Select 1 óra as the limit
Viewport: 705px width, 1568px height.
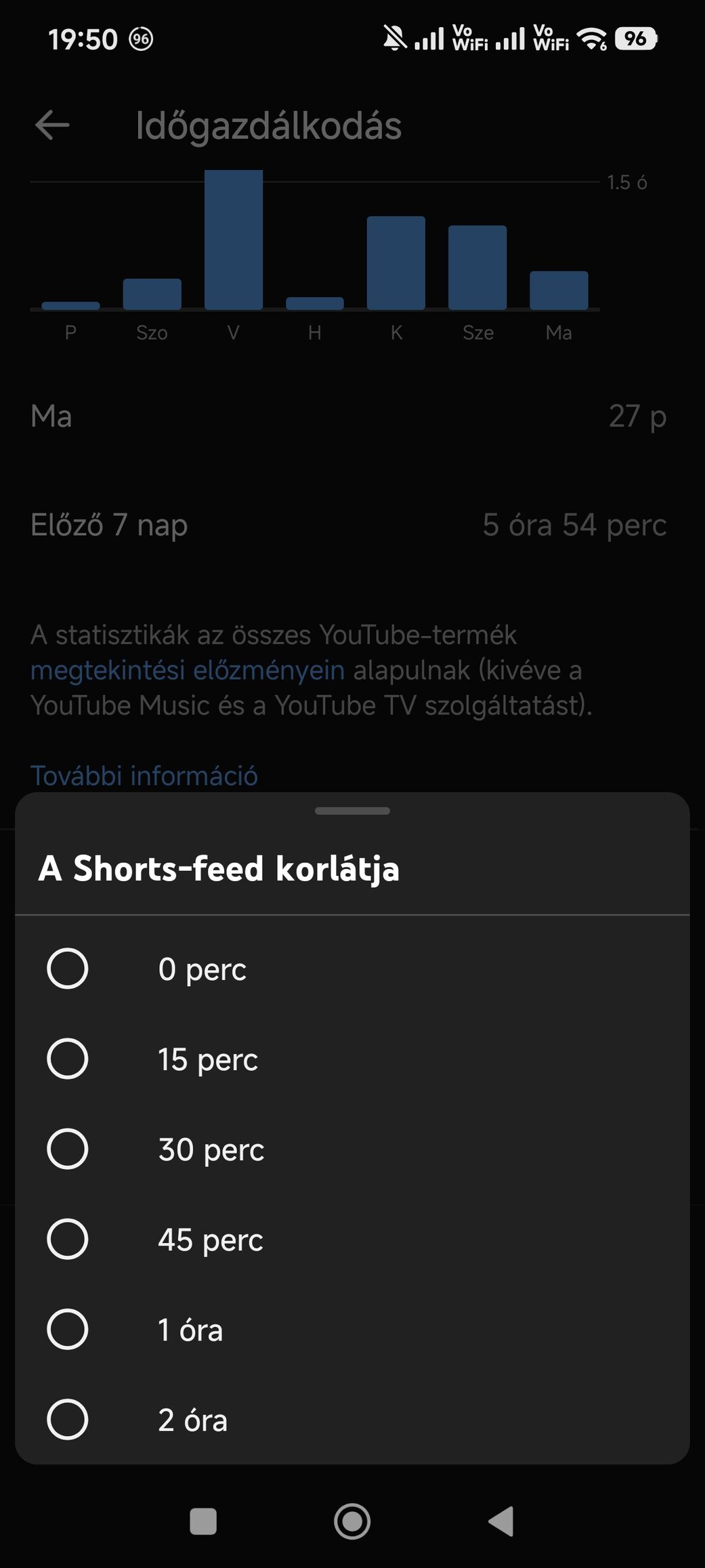click(x=68, y=1329)
